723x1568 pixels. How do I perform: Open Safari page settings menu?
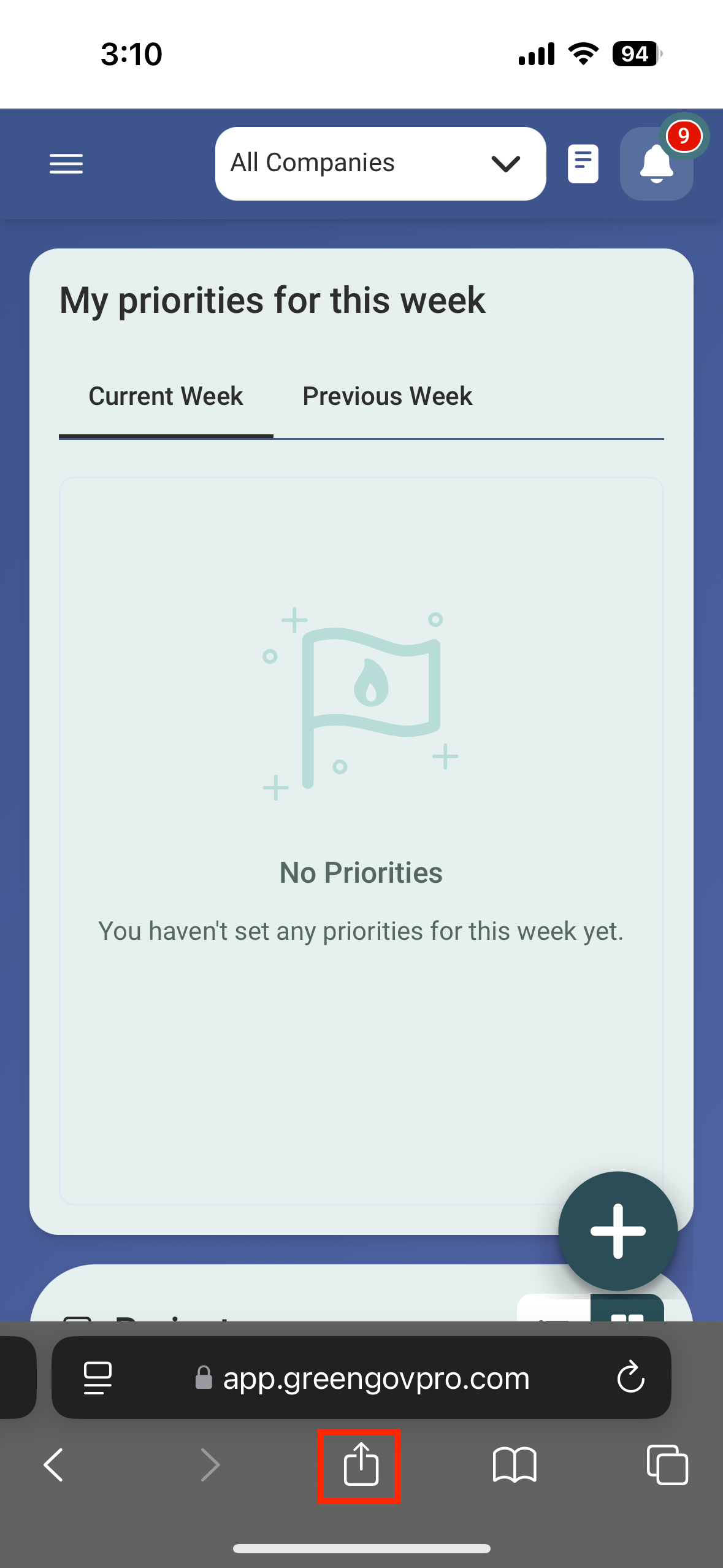coord(98,1378)
